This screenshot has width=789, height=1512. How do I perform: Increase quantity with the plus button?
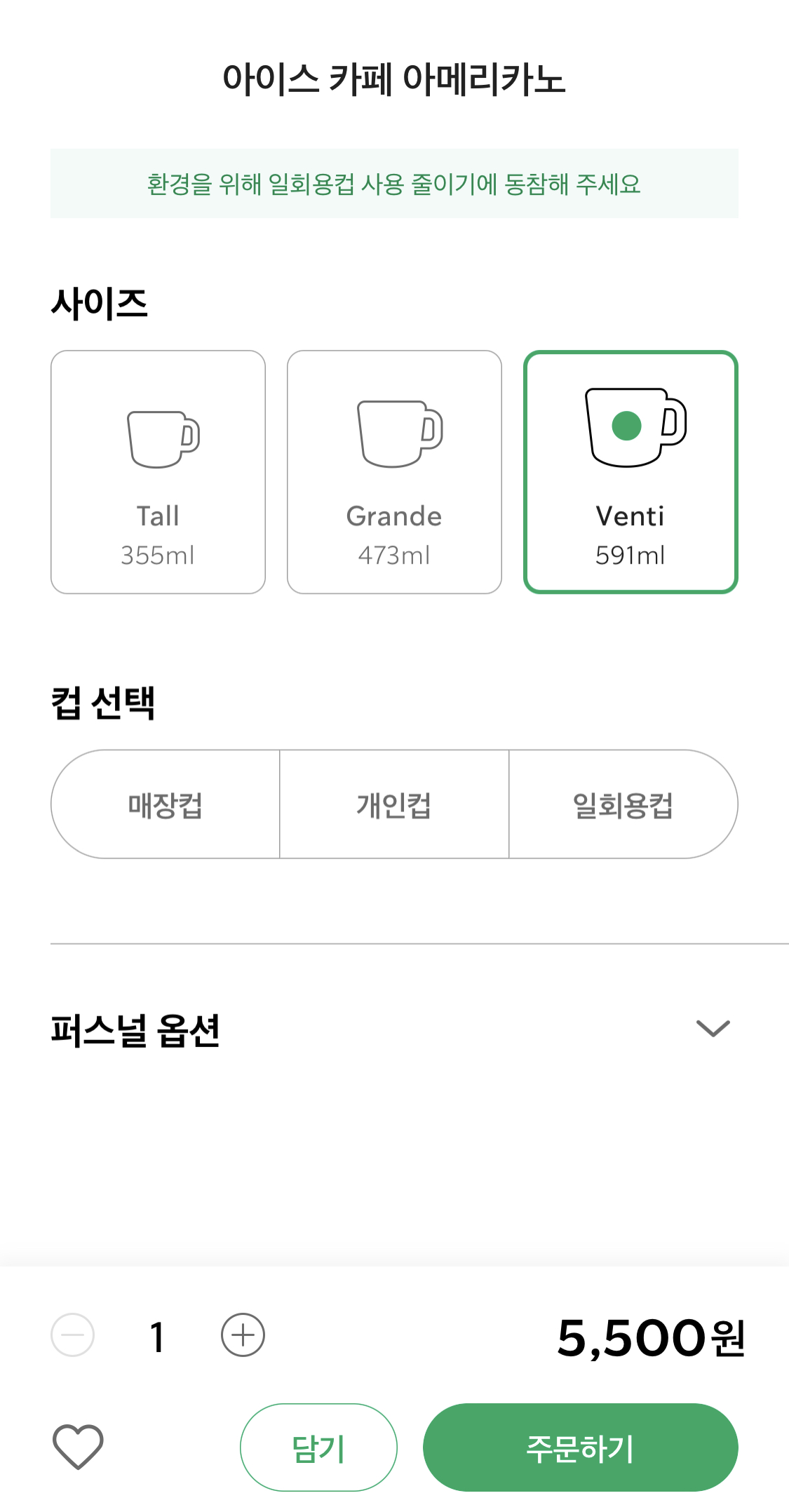[x=243, y=1335]
